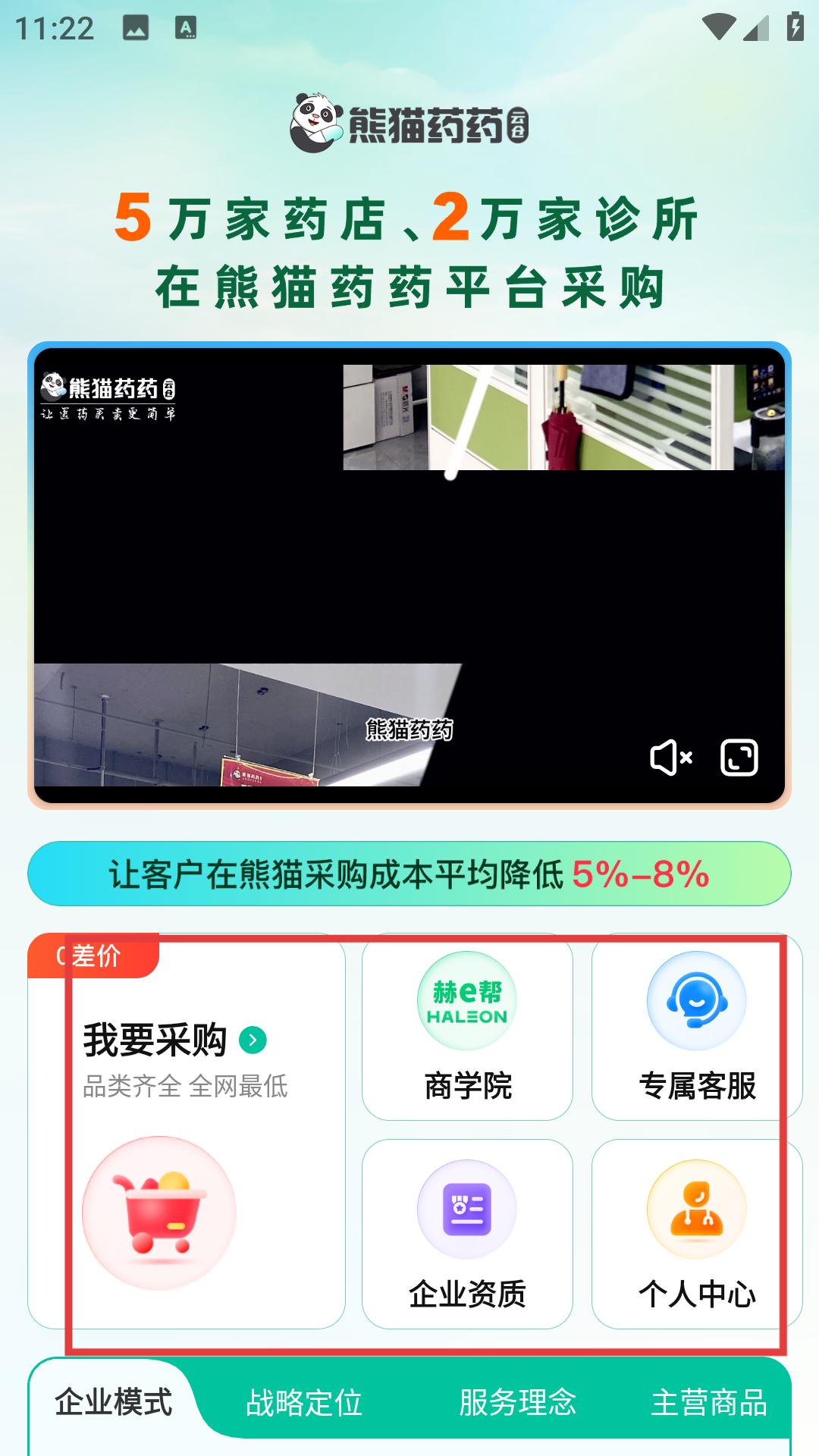Contact 专属客服 support

click(x=697, y=1027)
